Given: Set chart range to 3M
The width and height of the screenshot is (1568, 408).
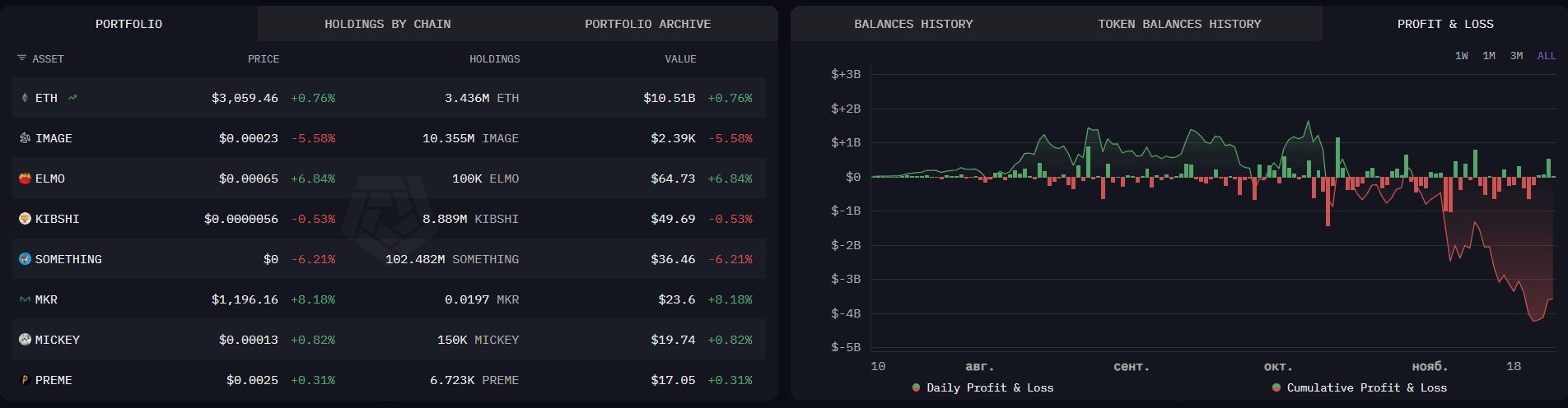Looking at the screenshot, I should point(1516,56).
